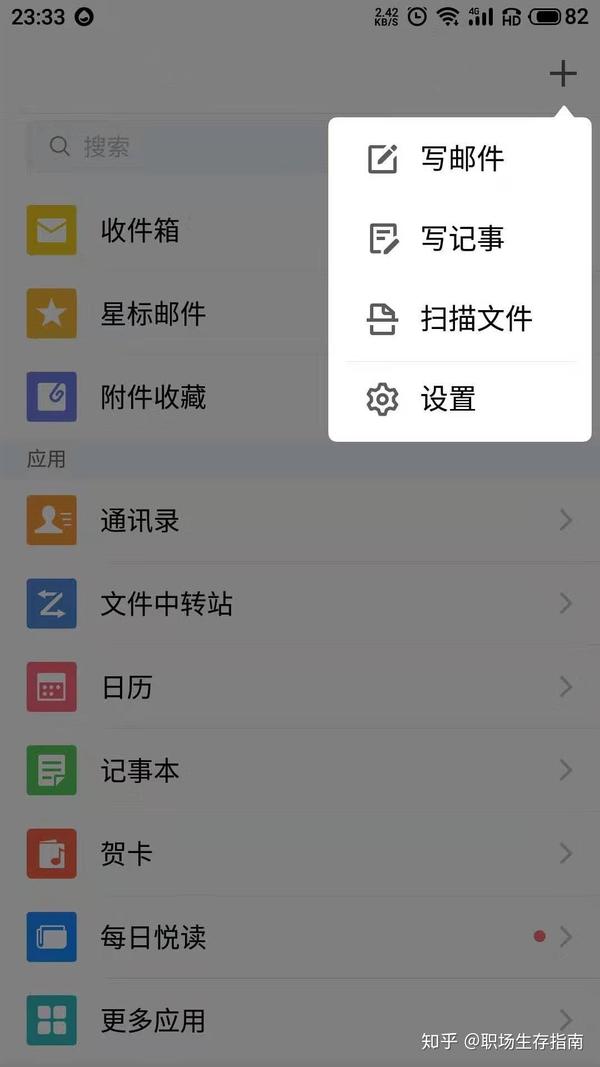Open 星标邮件 starred mail

[152, 314]
